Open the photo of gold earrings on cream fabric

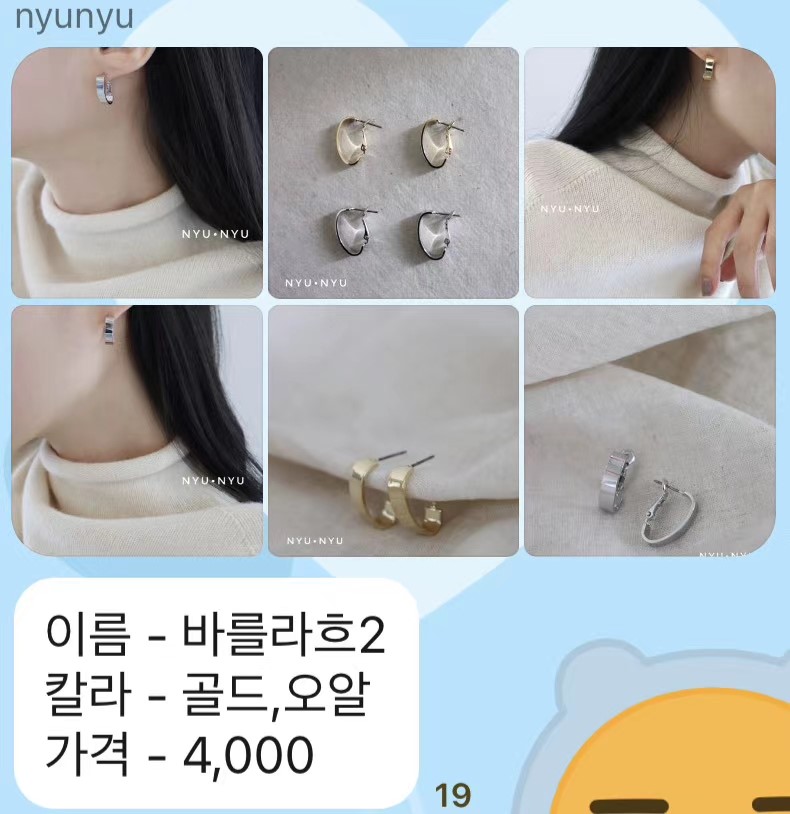coord(393,430)
